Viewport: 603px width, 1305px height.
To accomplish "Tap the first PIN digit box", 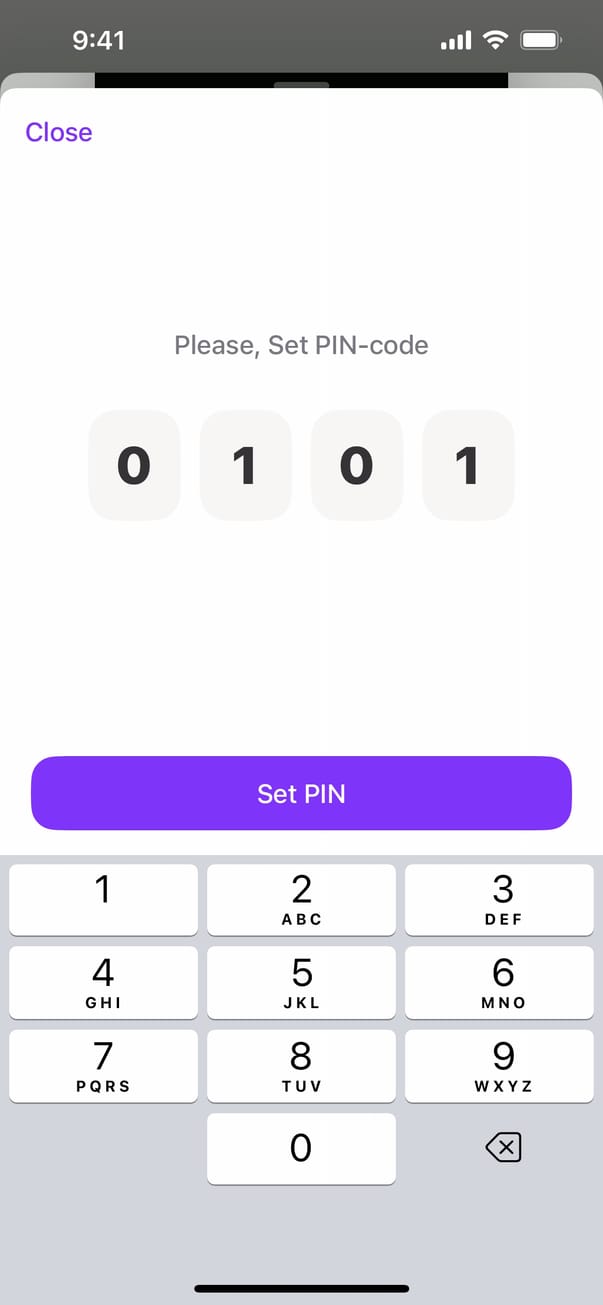I will (134, 465).
